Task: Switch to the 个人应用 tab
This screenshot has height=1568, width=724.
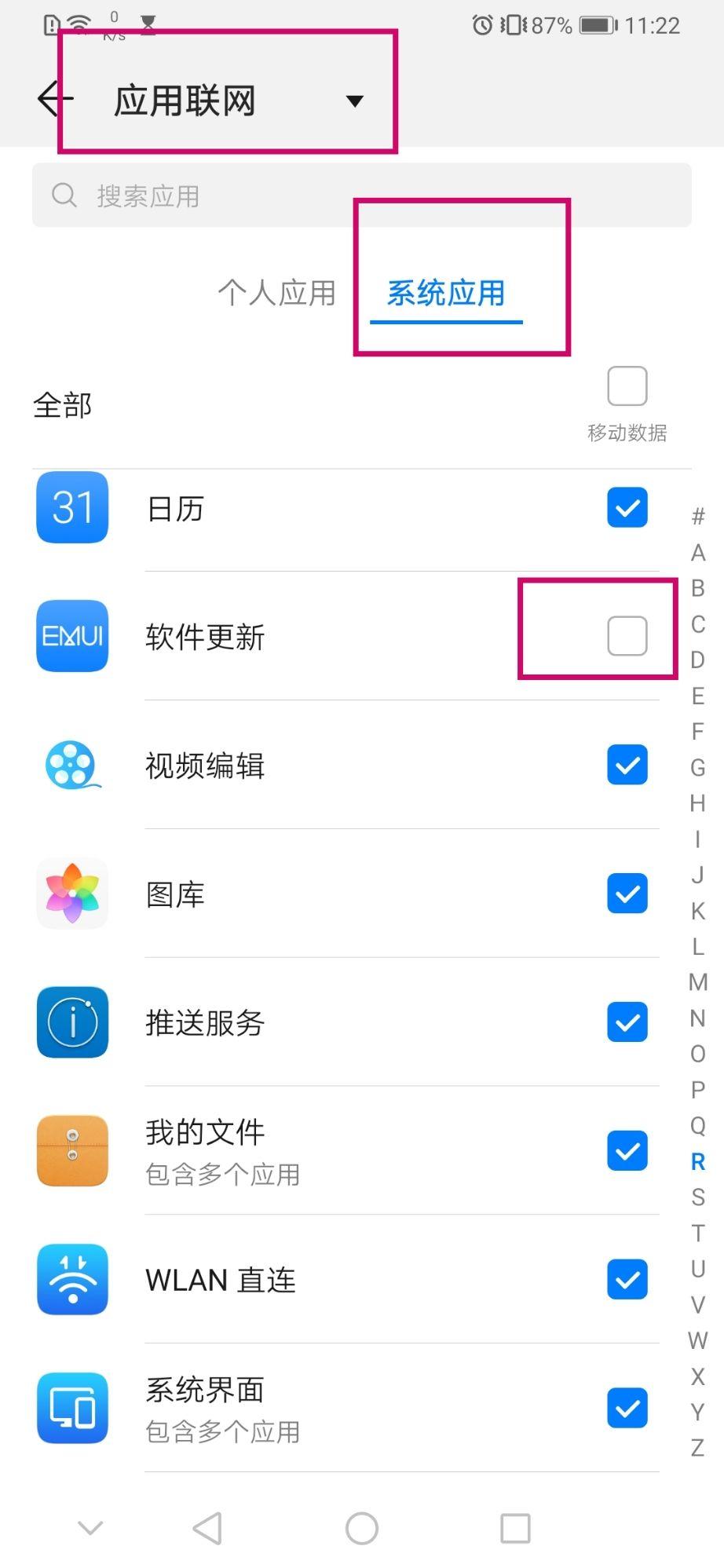Action: (276, 293)
